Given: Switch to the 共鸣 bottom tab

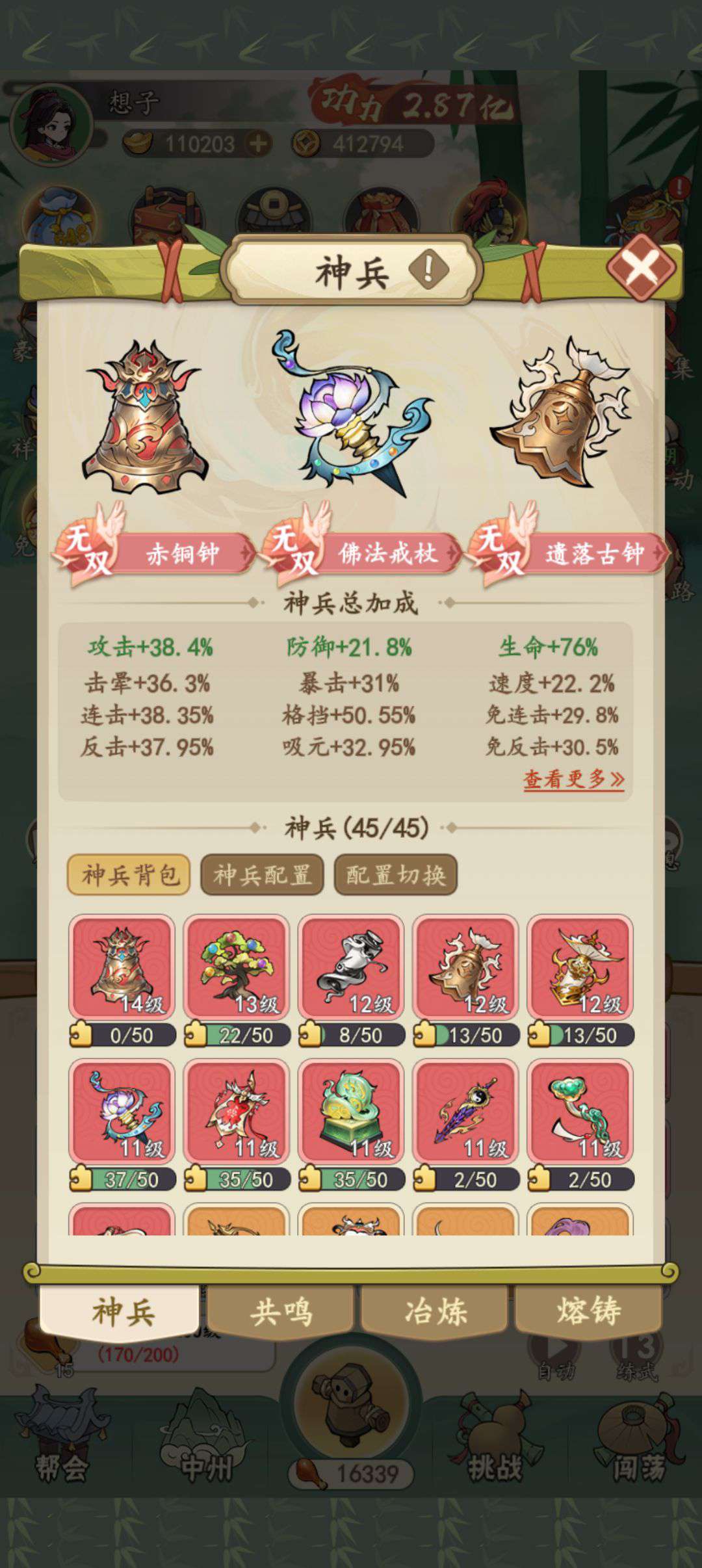Looking at the screenshot, I should (x=281, y=1311).
